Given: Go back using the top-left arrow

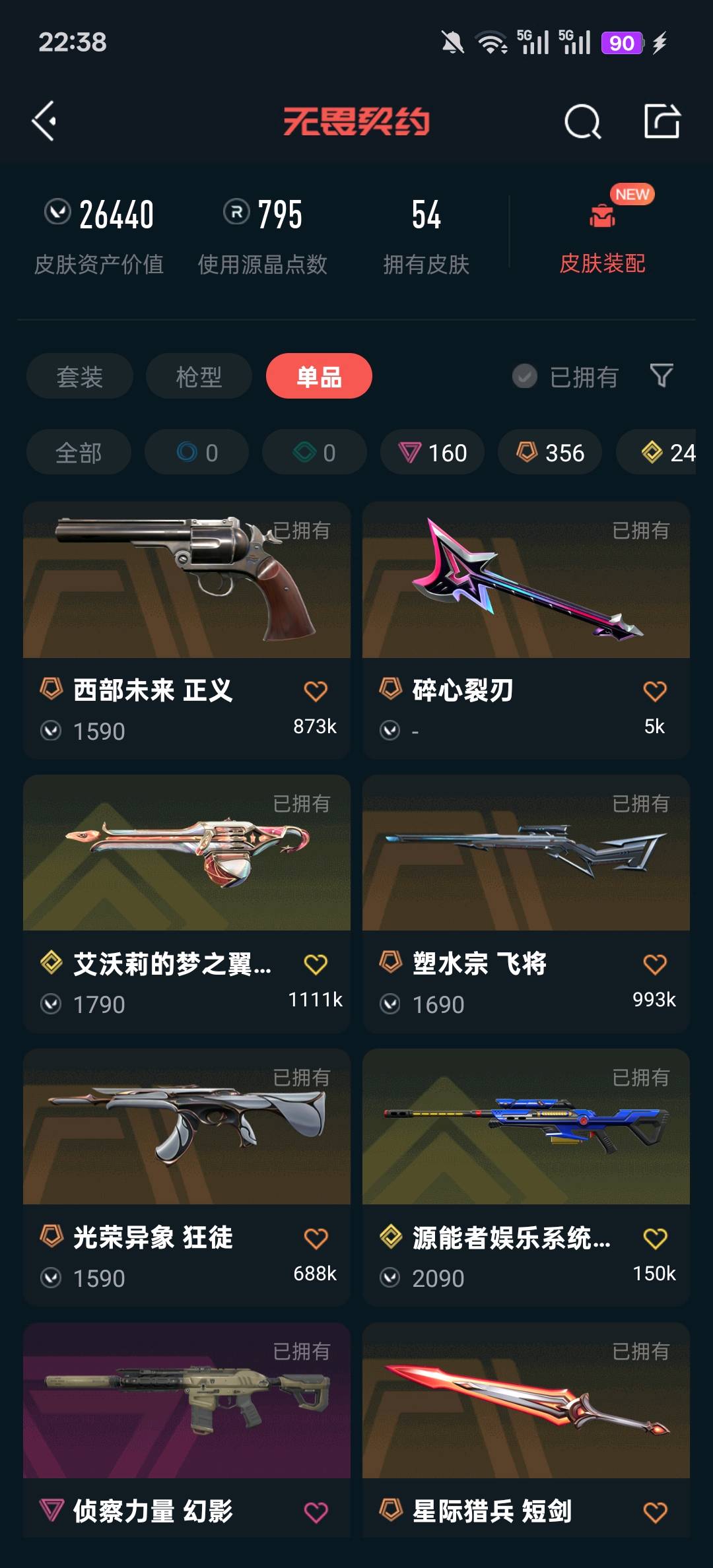Looking at the screenshot, I should tap(45, 121).
